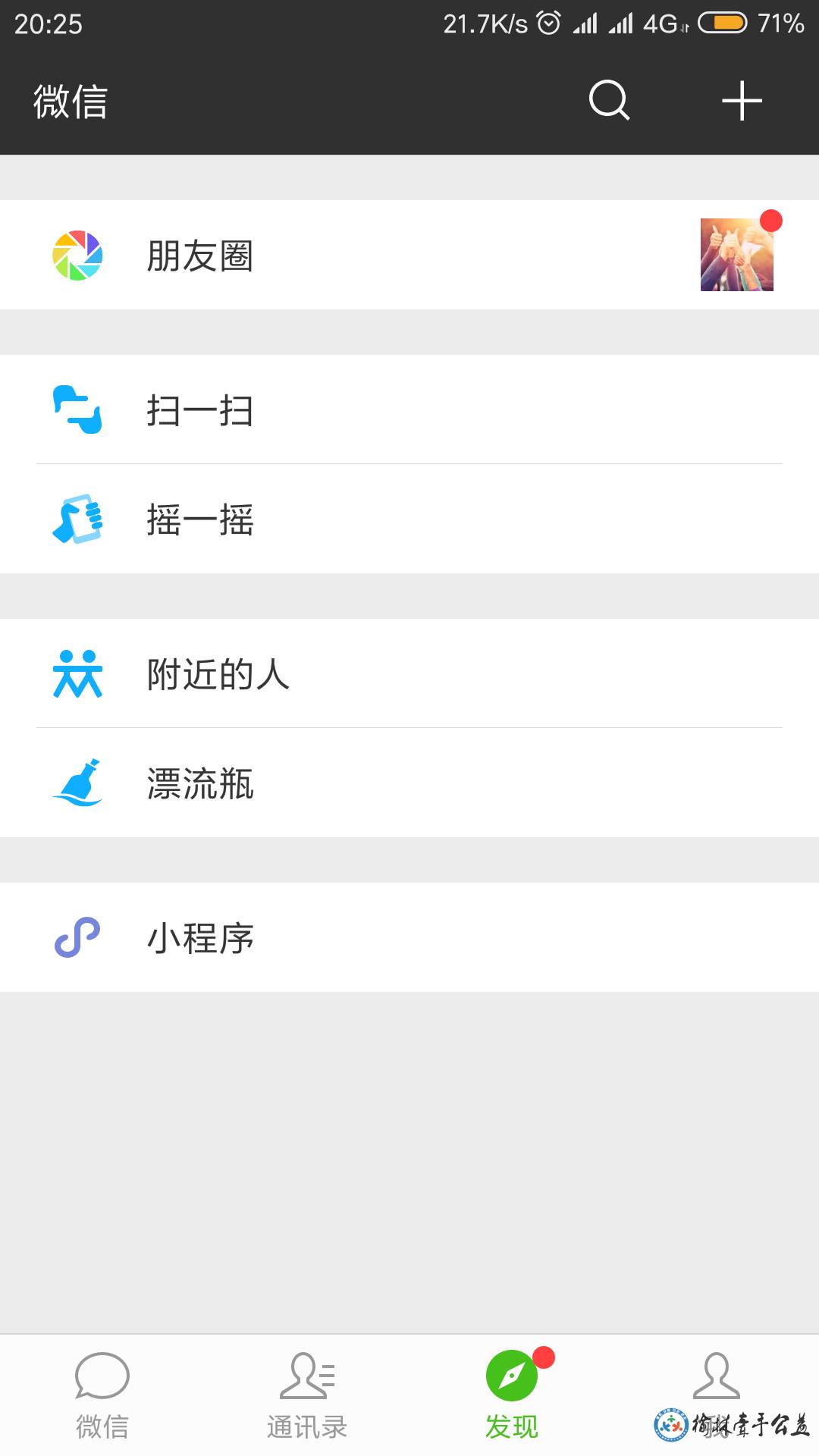This screenshot has width=819, height=1456.
Task: Open 朋友圈 Moments
Action: 409,255
